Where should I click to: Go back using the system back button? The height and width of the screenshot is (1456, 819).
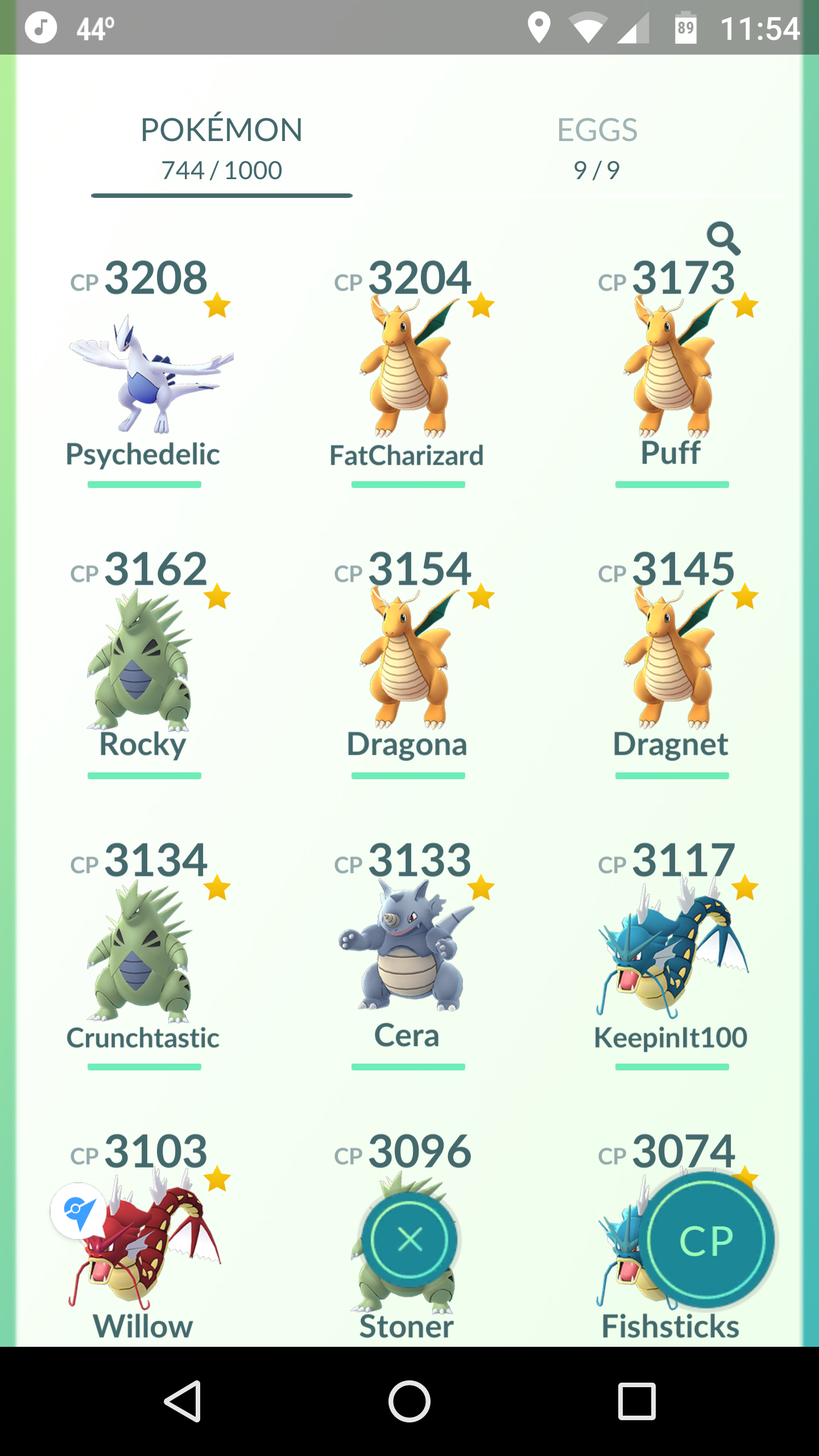coord(183,1401)
